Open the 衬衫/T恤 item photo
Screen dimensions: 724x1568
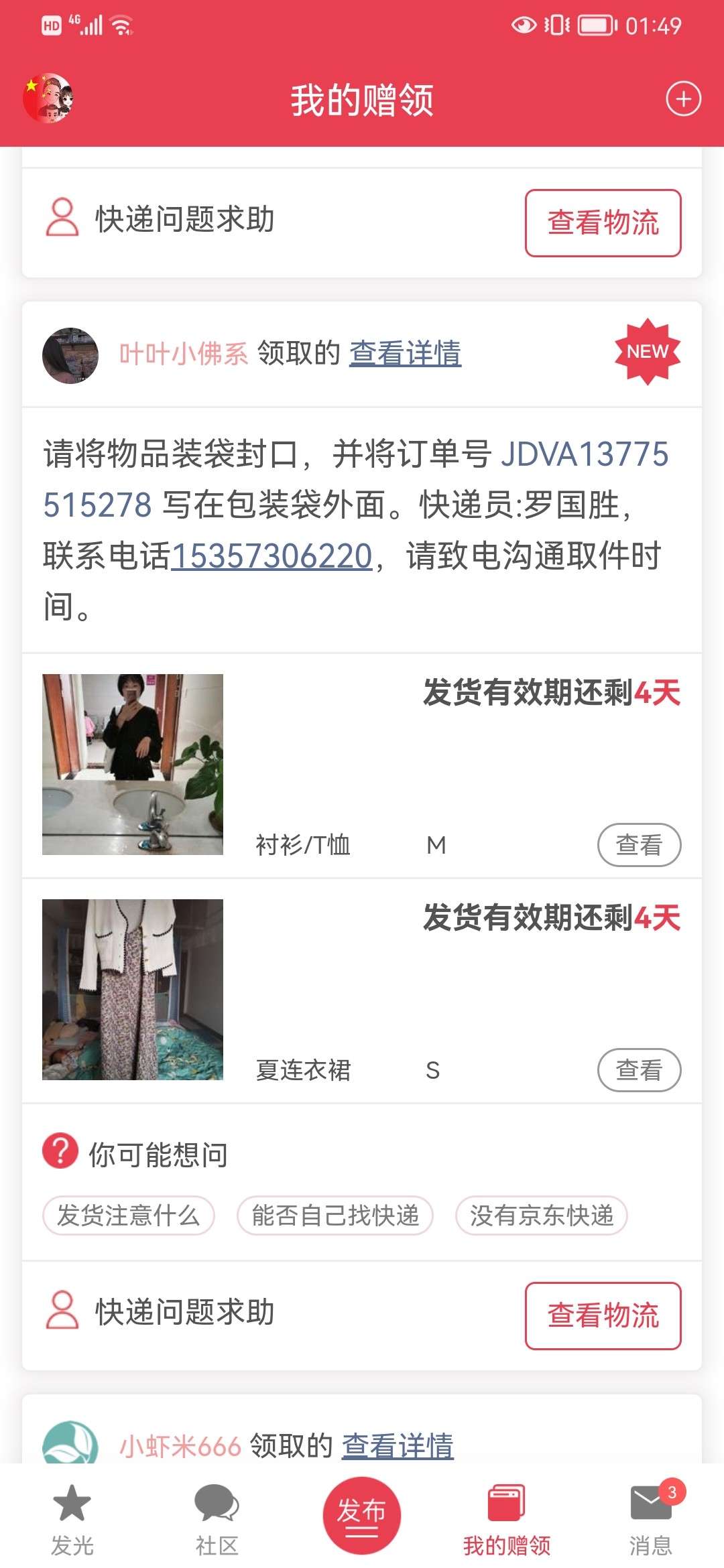[x=133, y=765]
